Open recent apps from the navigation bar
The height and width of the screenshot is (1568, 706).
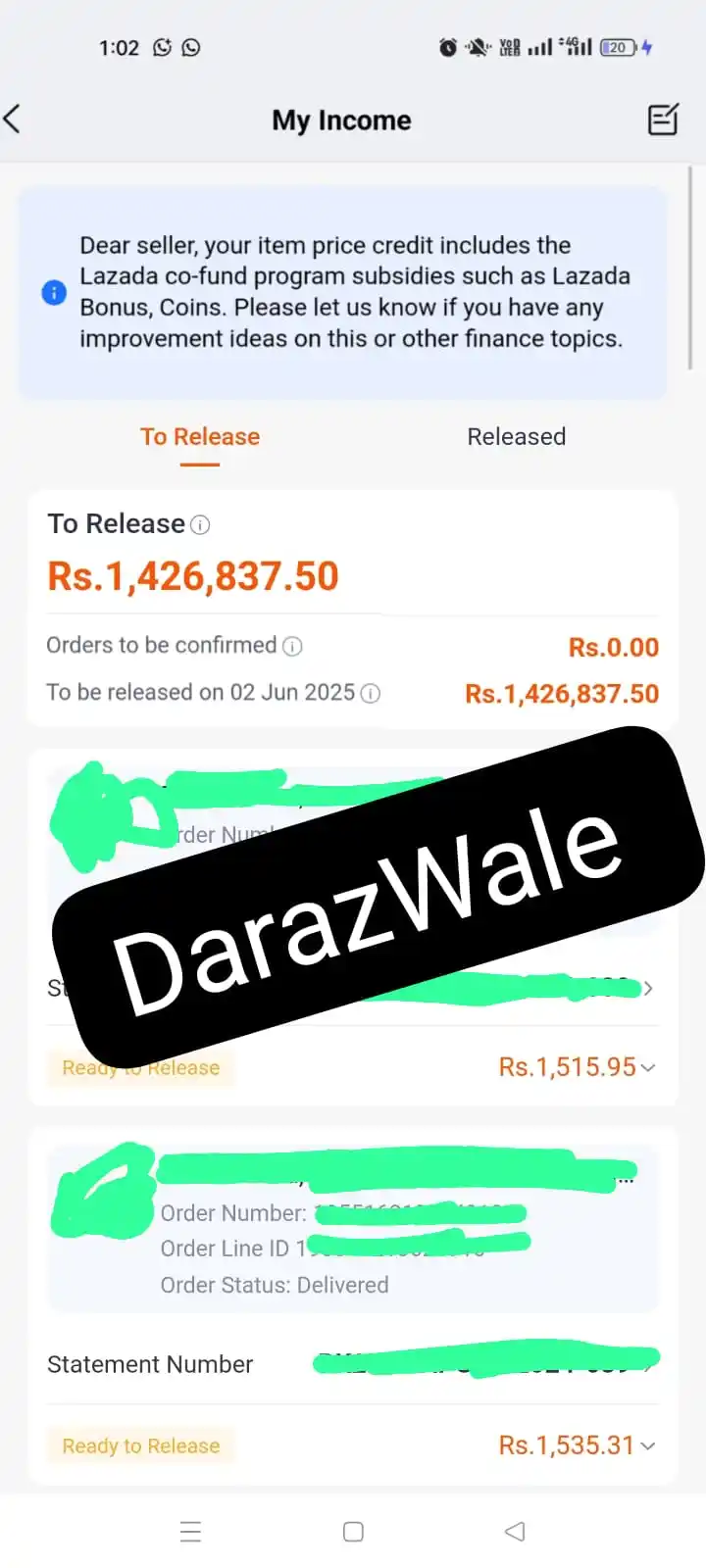(190, 1531)
